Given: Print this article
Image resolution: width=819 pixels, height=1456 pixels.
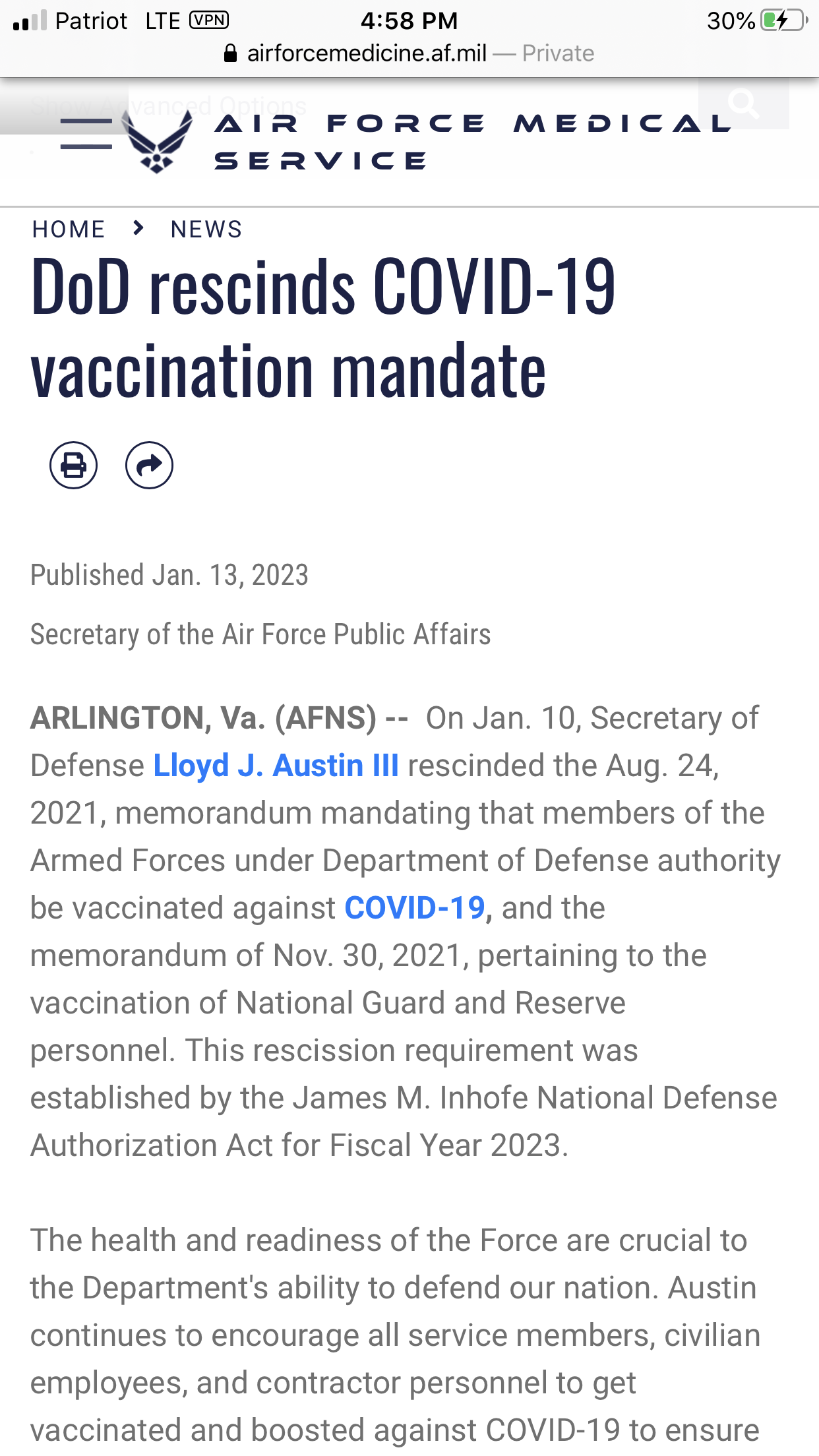Looking at the screenshot, I should [x=73, y=465].
